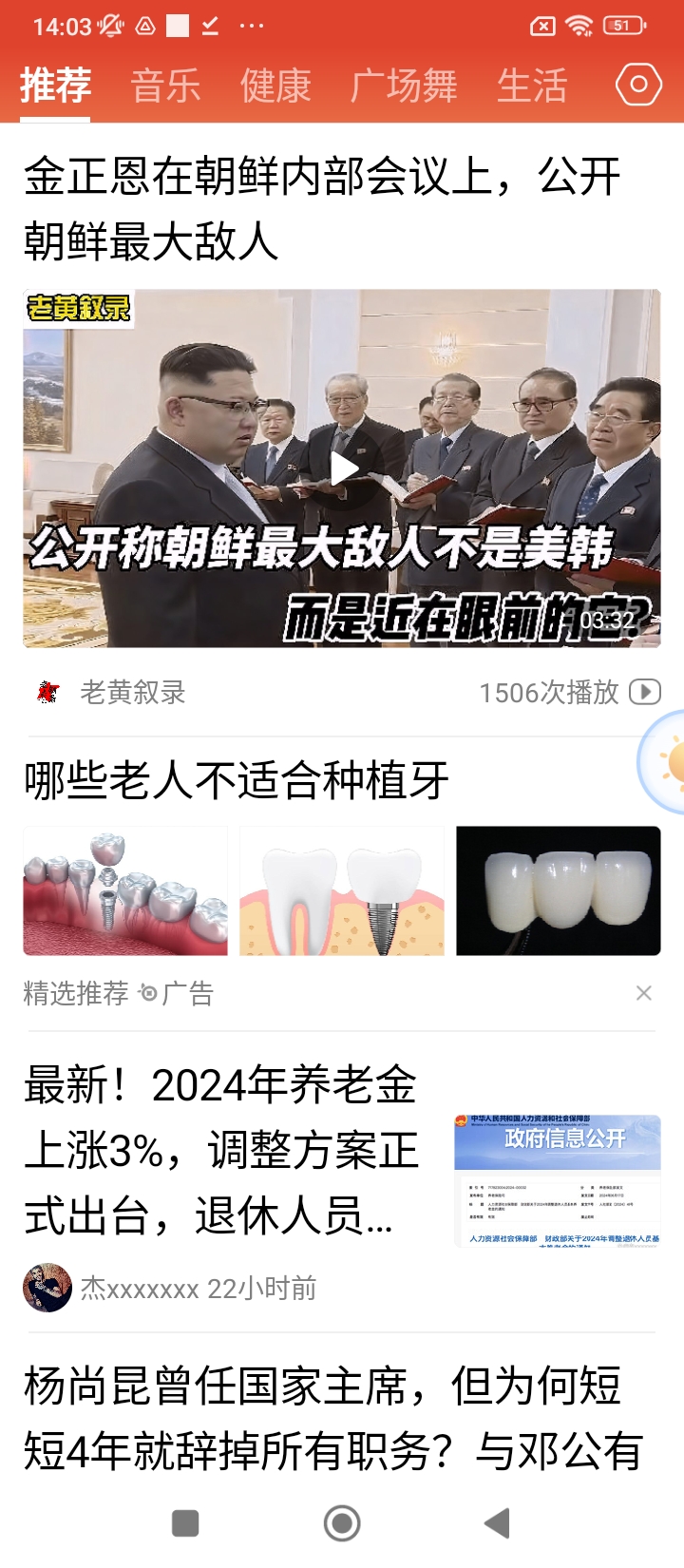The height and width of the screenshot is (1568, 684).
Task: Dismiss the dental implant ad
Action: tap(644, 993)
